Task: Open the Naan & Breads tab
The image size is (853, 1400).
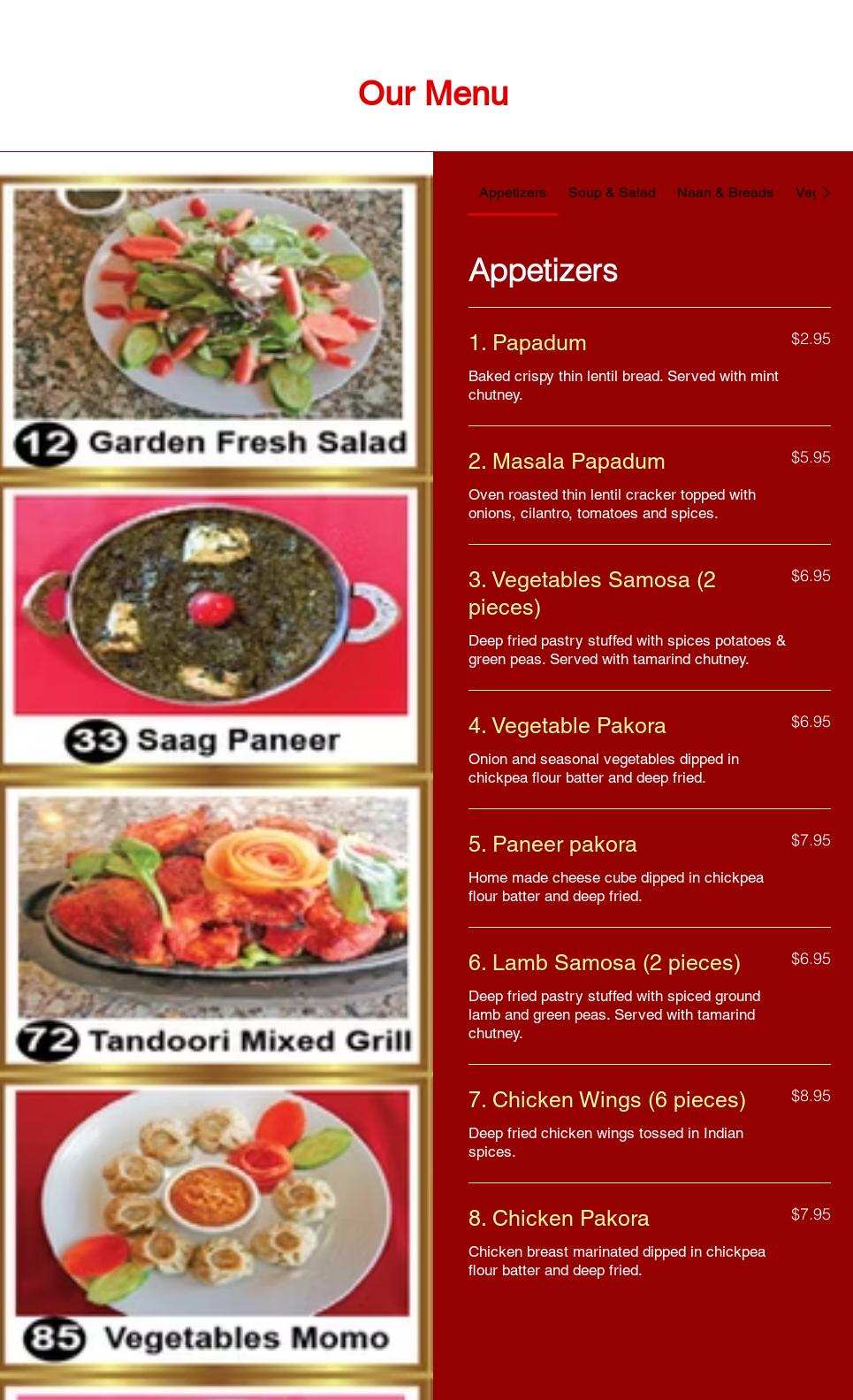Action: (725, 193)
